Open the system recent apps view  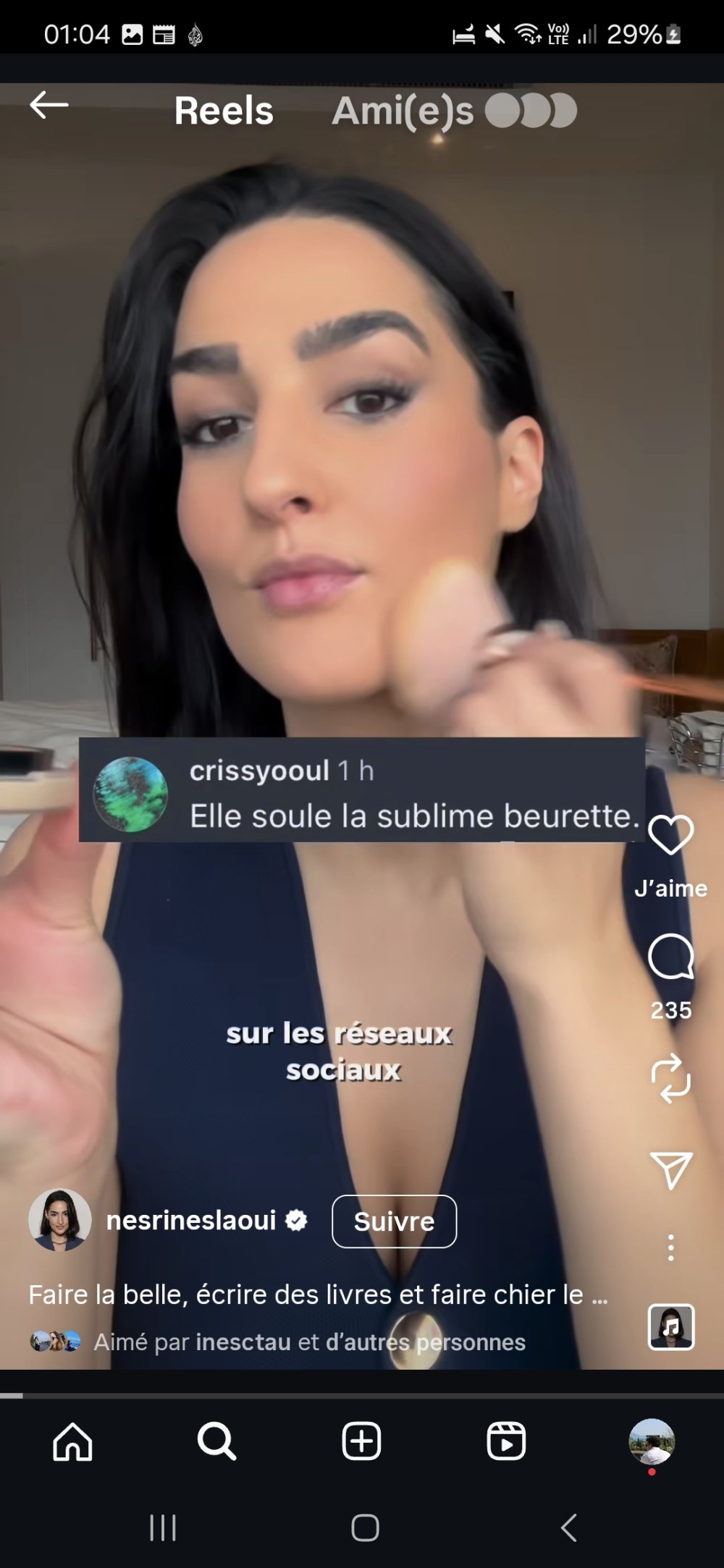point(163,1527)
